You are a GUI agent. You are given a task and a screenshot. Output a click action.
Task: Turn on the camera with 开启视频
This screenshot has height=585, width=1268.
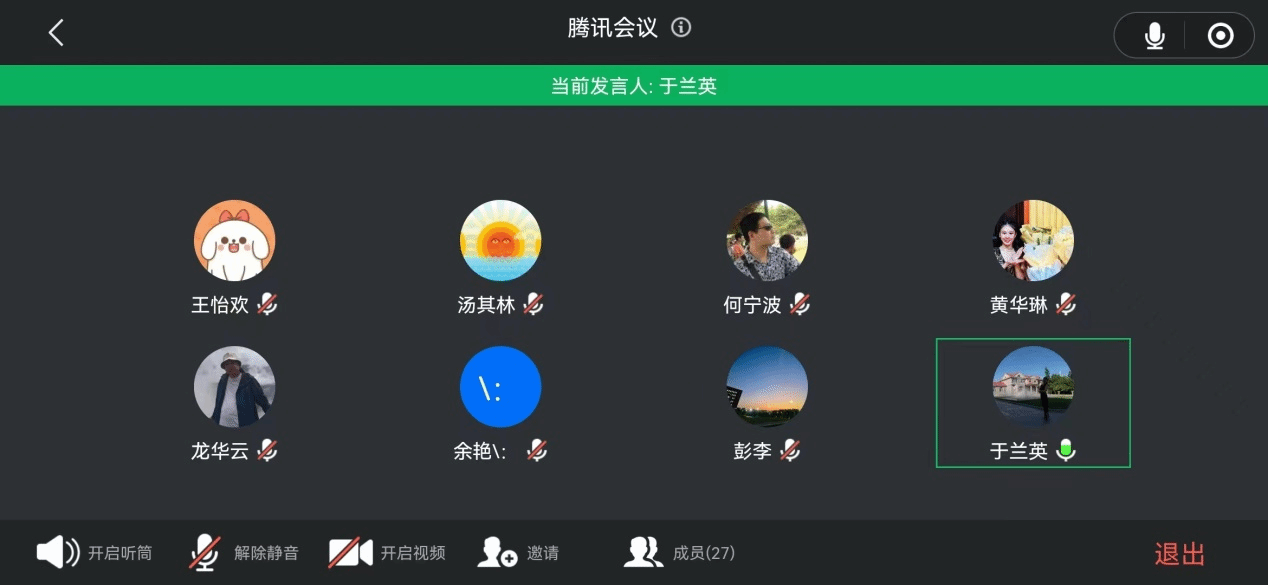(x=387, y=552)
